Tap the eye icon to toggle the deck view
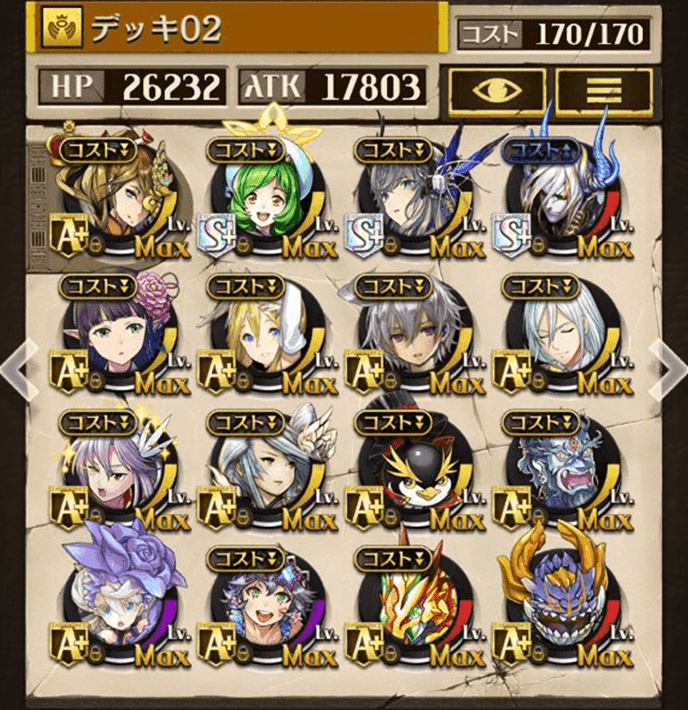688x710 pixels. pyautogui.click(x=496, y=86)
